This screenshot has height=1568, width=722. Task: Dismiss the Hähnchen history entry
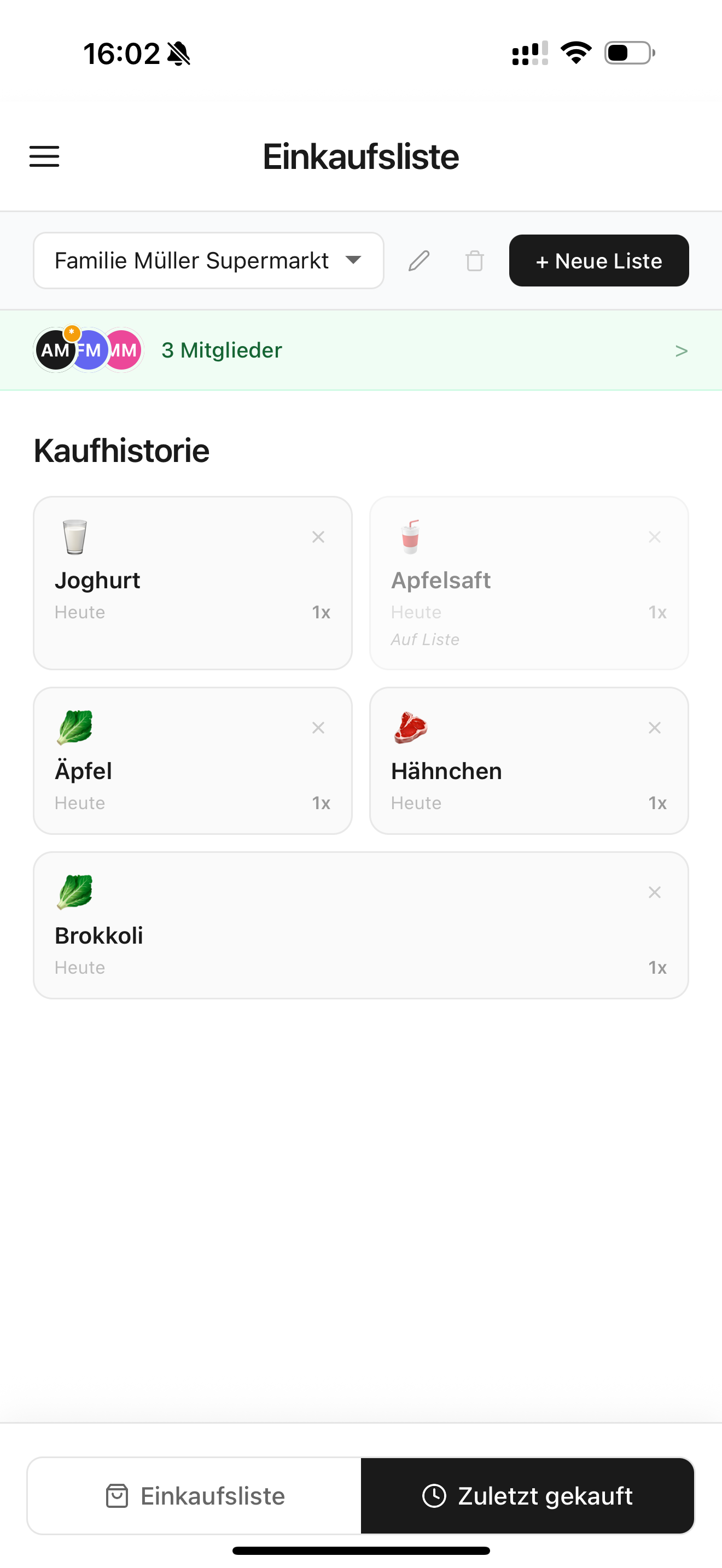click(x=654, y=727)
